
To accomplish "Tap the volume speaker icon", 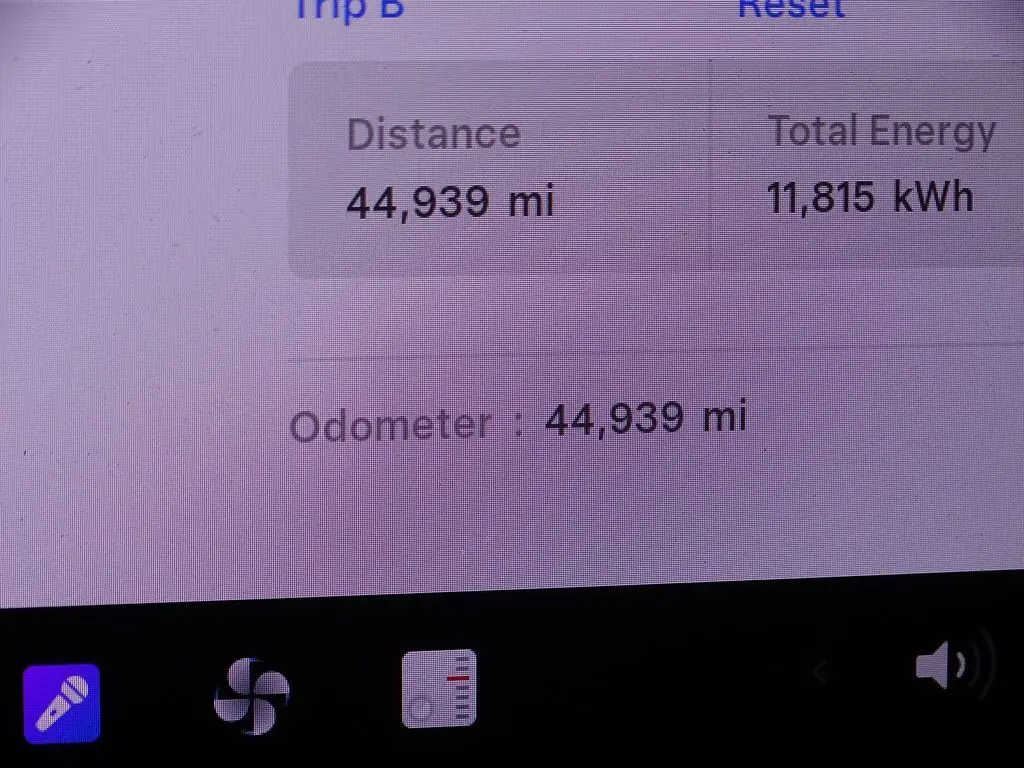I will [943, 666].
